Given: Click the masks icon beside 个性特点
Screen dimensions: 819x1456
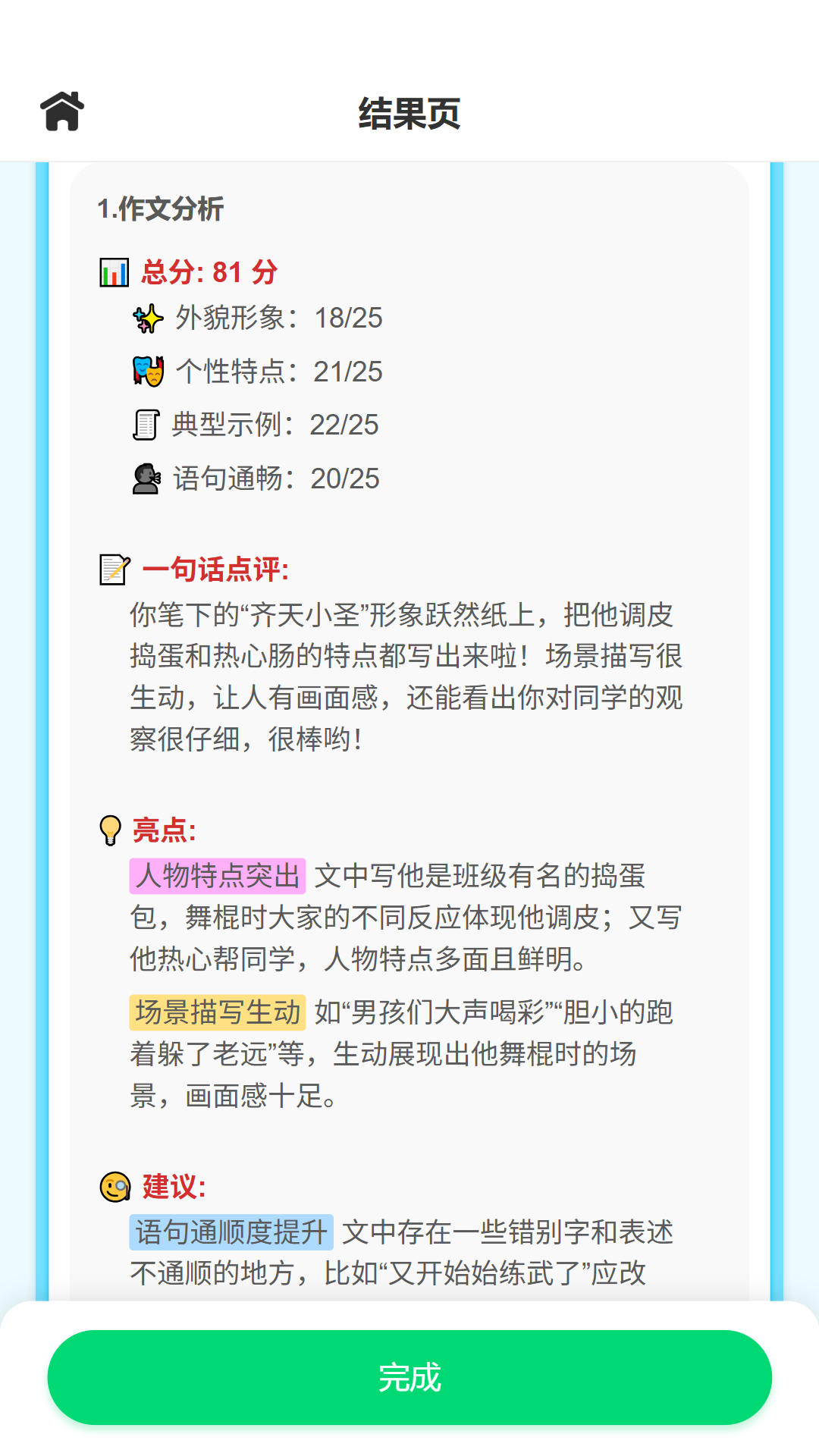Looking at the screenshot, I should pyautogui.click(x=149, y=372).
